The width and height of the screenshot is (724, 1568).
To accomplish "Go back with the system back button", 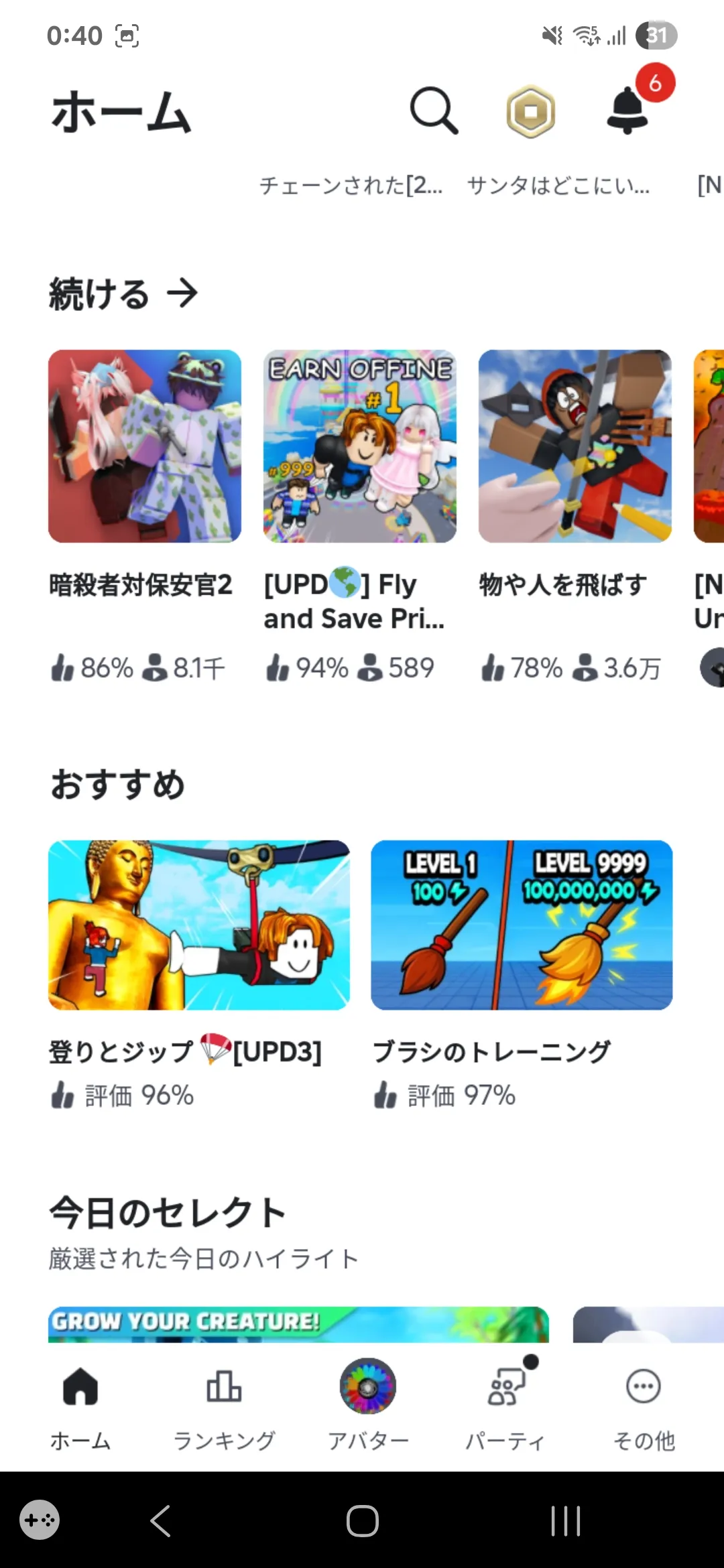I will tap(161, 1521).
